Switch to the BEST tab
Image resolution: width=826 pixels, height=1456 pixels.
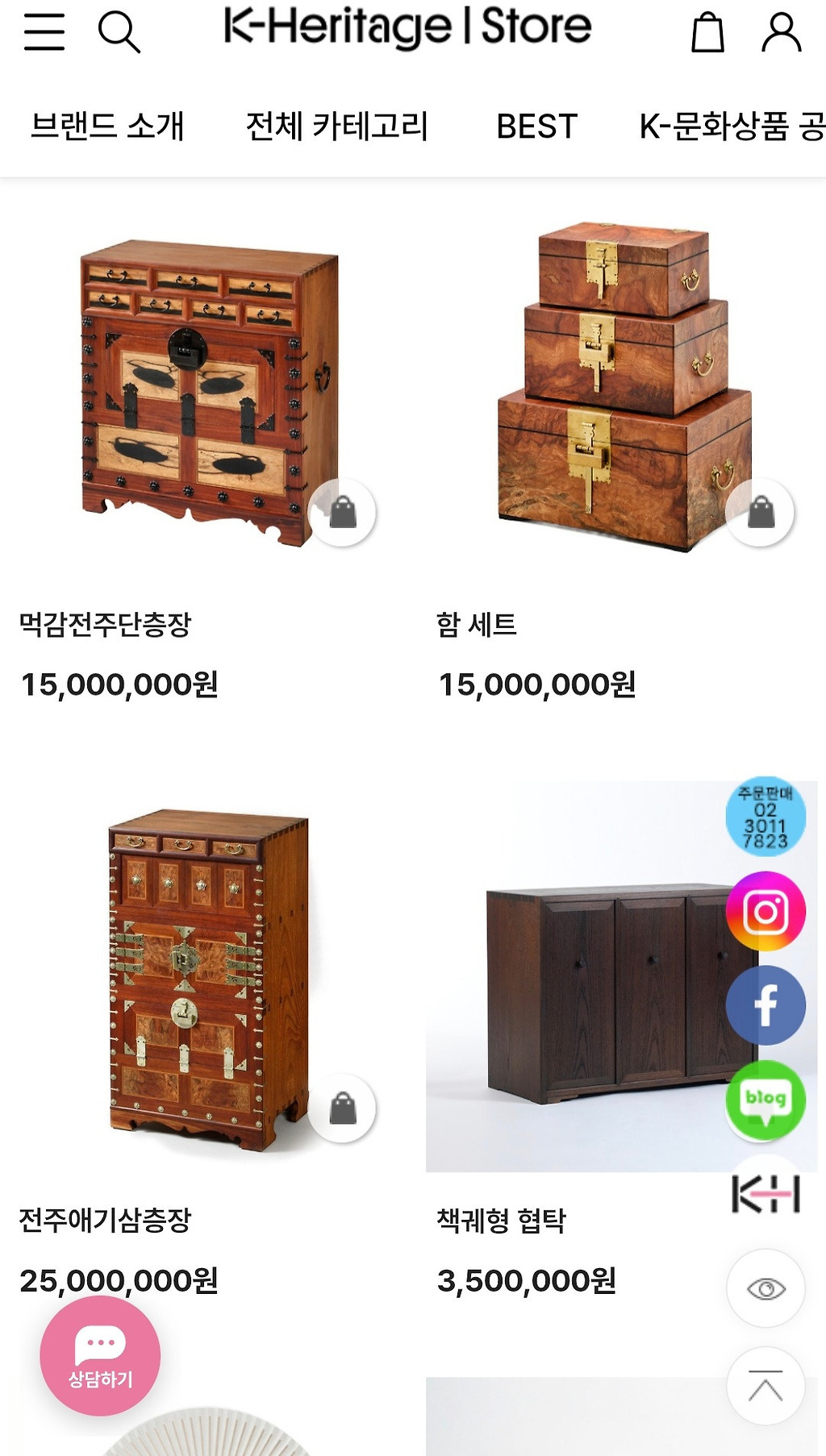(x=536, y=127)
